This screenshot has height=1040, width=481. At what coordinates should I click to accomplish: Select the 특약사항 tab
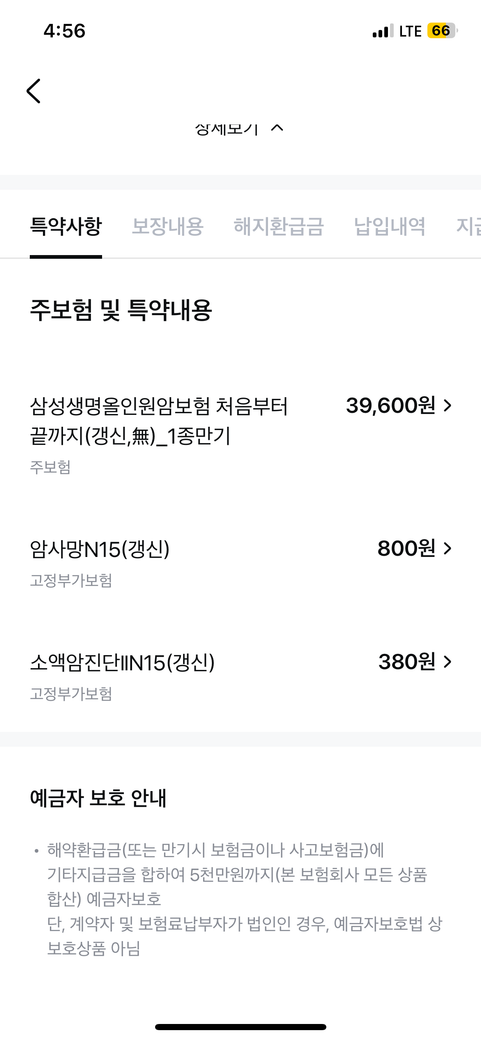[66, 227]
